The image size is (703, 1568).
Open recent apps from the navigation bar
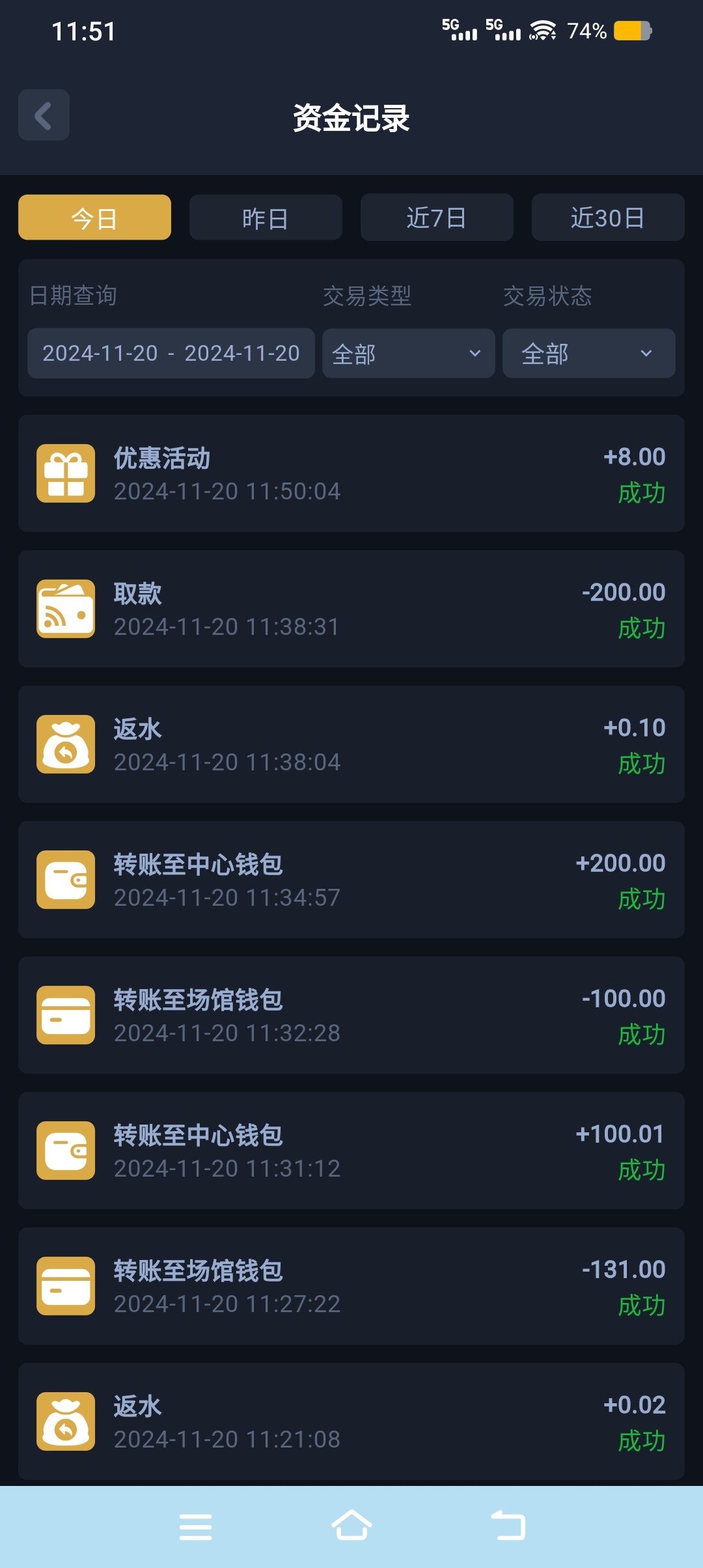click(195, 1527)
